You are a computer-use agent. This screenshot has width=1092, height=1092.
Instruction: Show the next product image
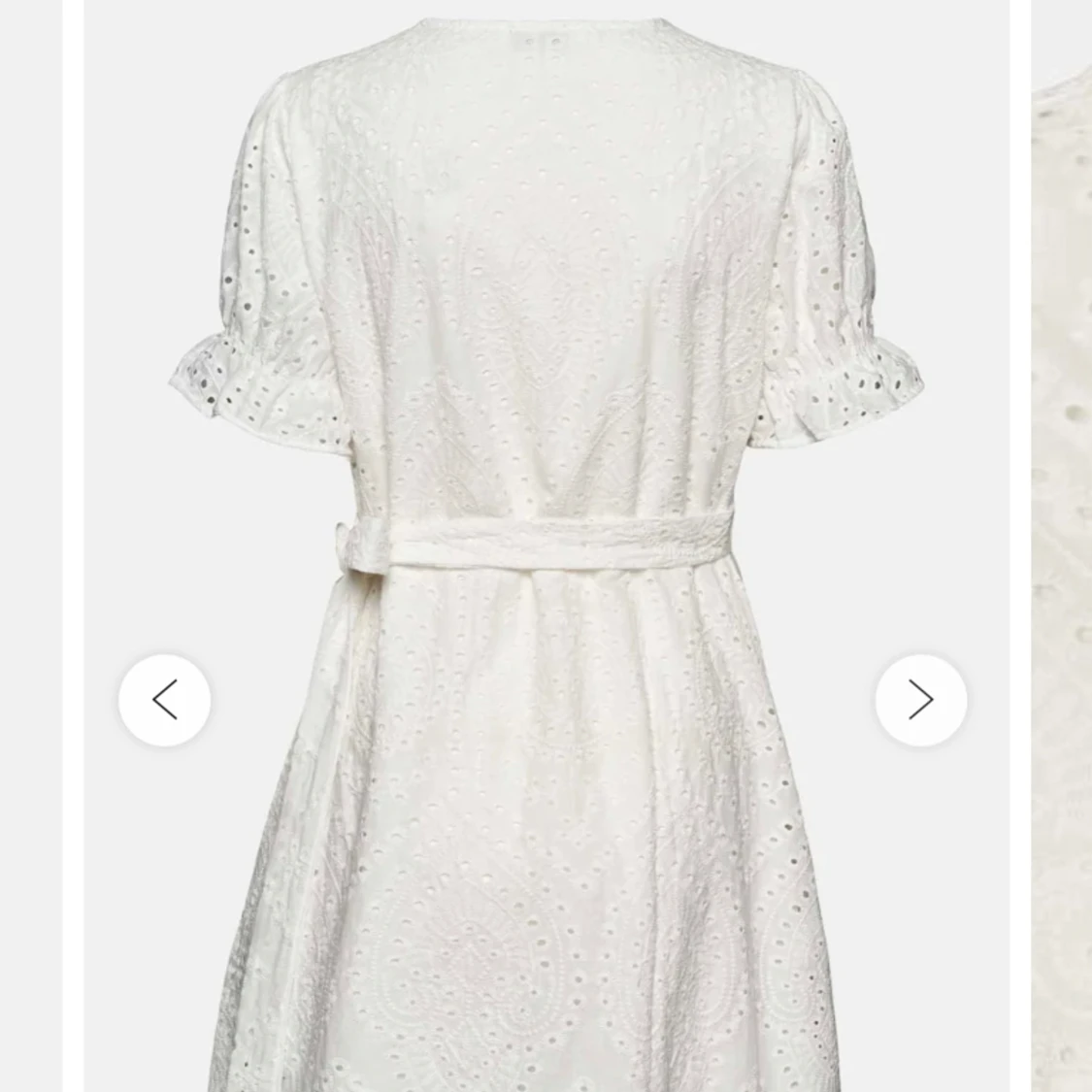[920, 700]
